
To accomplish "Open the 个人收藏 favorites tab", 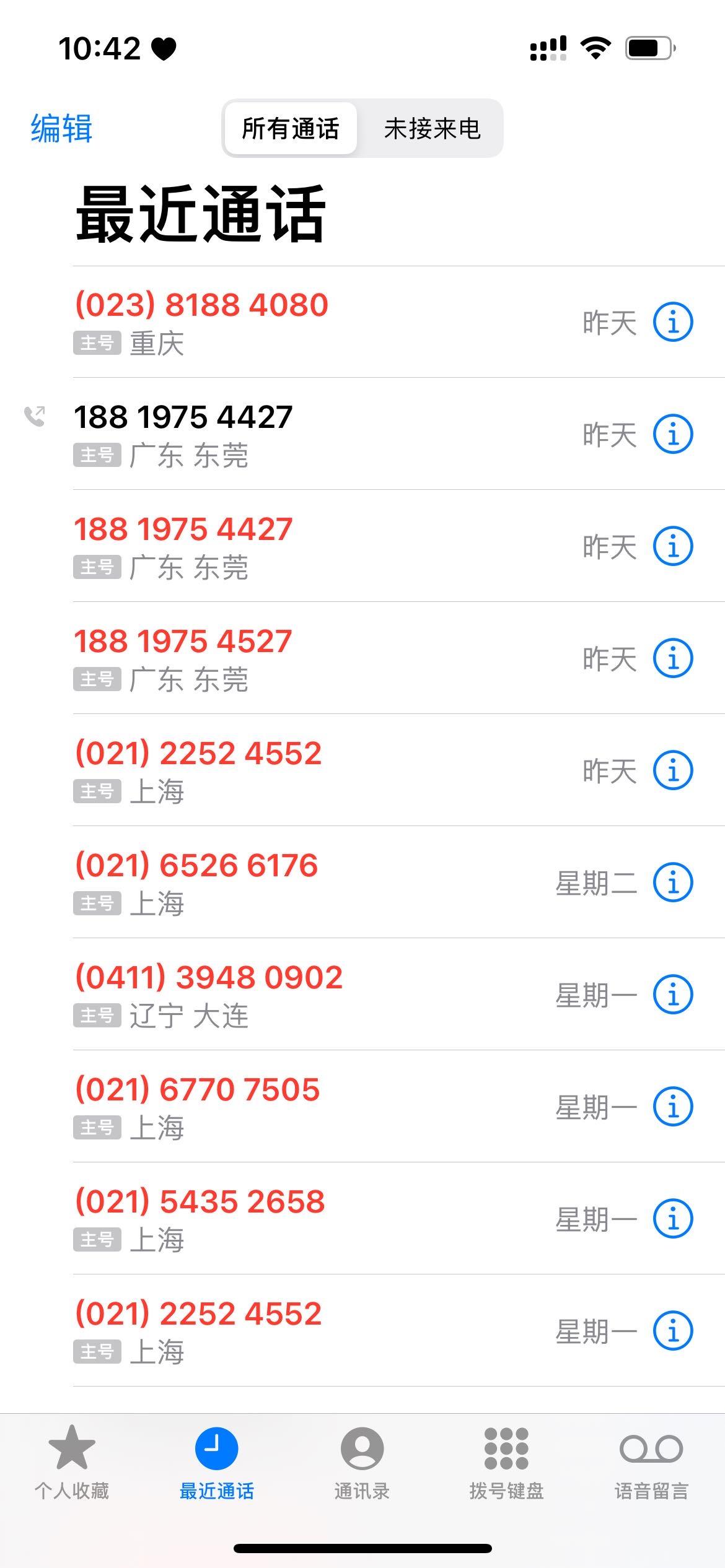I will 72,1463.
